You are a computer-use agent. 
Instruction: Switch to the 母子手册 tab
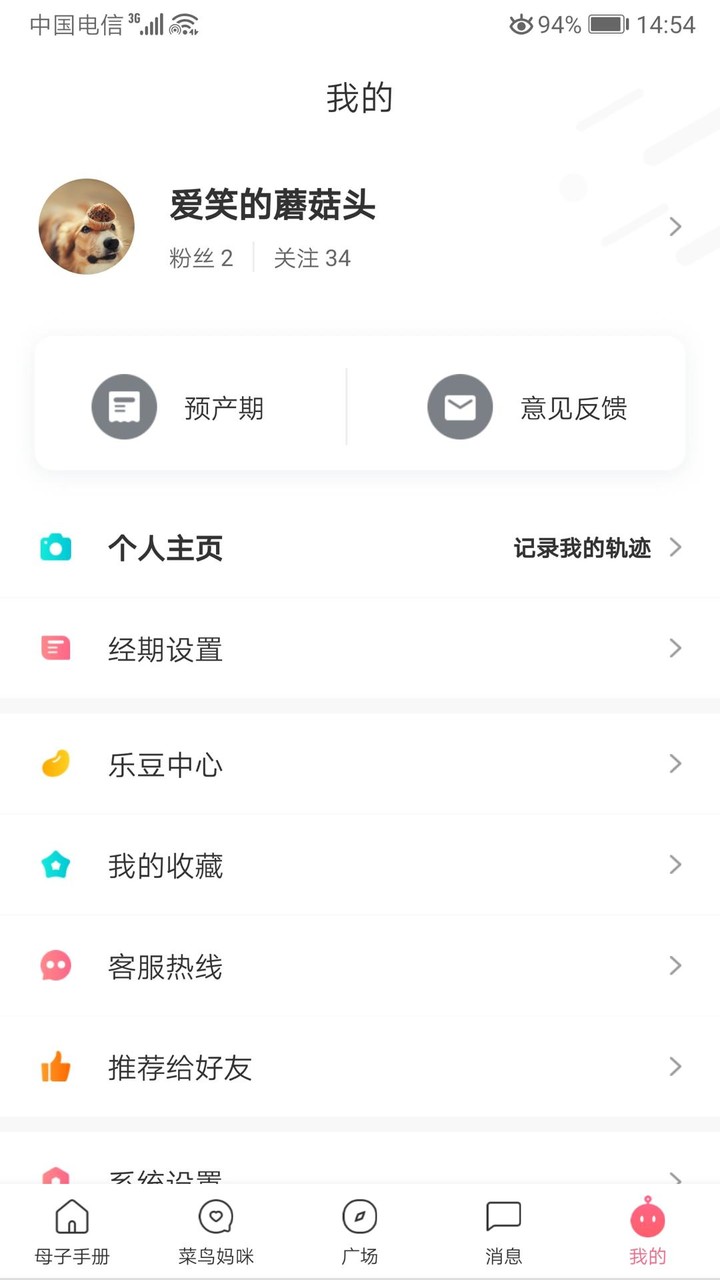coord(72,1230)
